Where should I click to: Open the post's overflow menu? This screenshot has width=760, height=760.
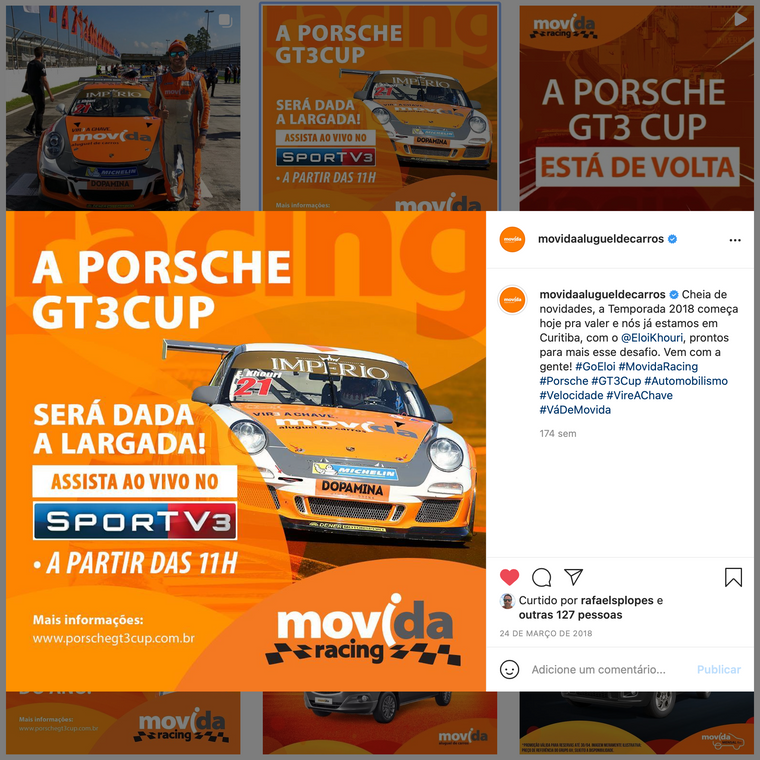pyautogui.click(x=735, y=240)
